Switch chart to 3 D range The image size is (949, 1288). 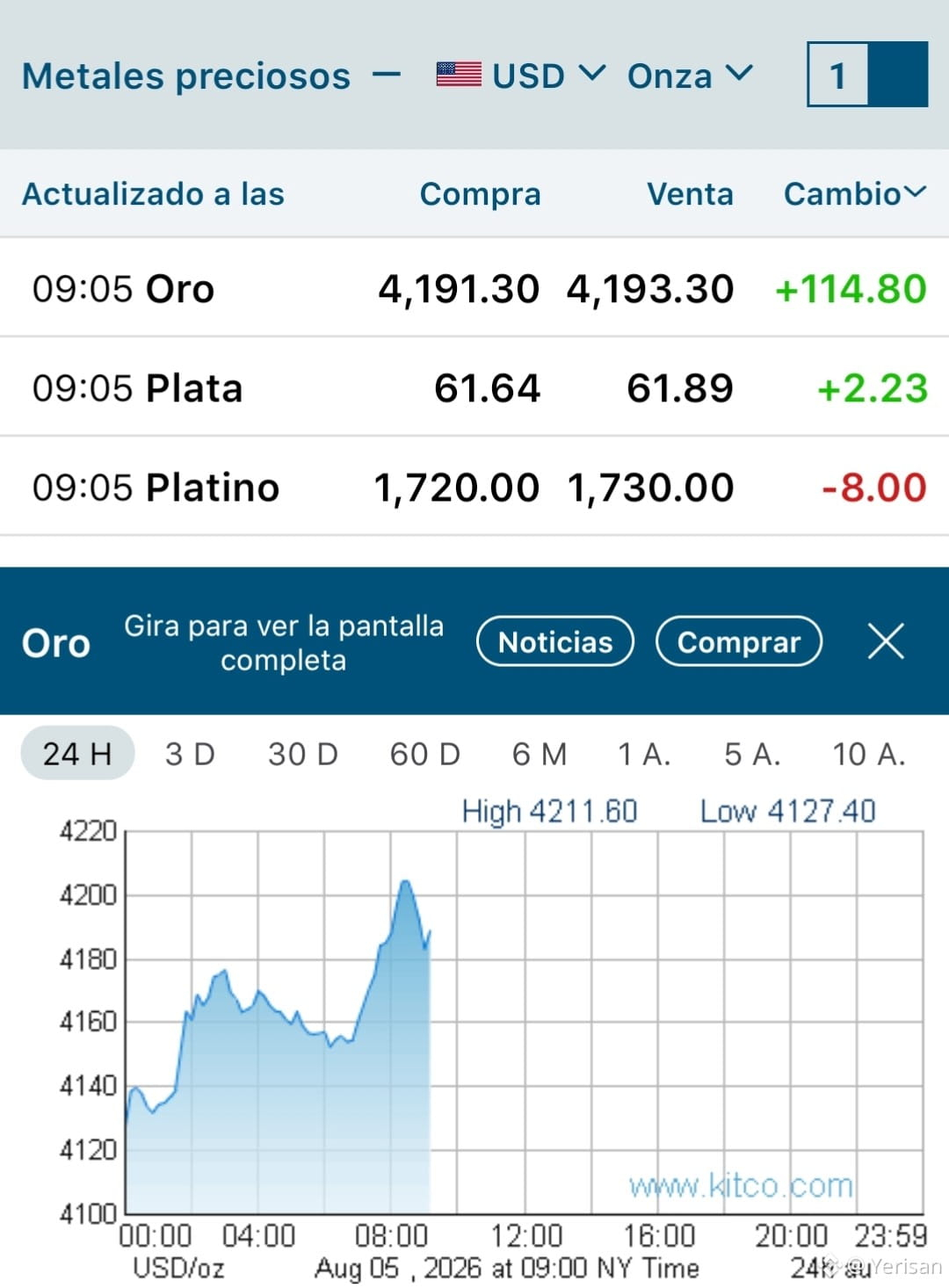[x=190, y=754]
